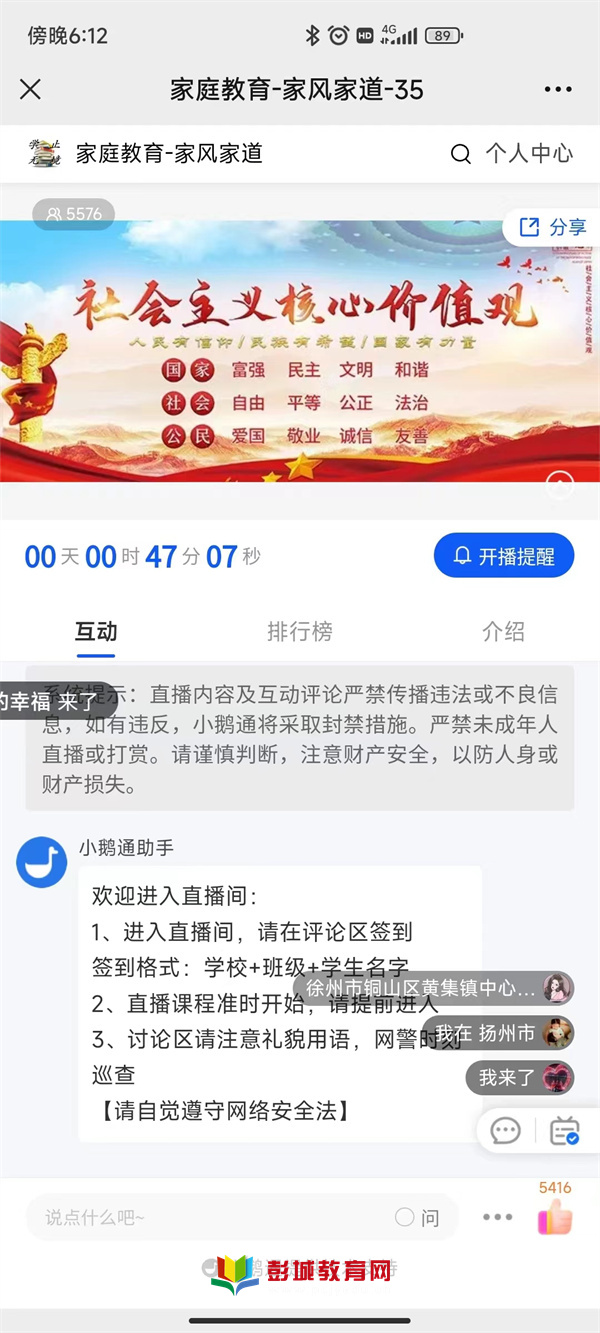
Task: Switch to the 排行榜 tab
Action: click(x=299, y=632)
